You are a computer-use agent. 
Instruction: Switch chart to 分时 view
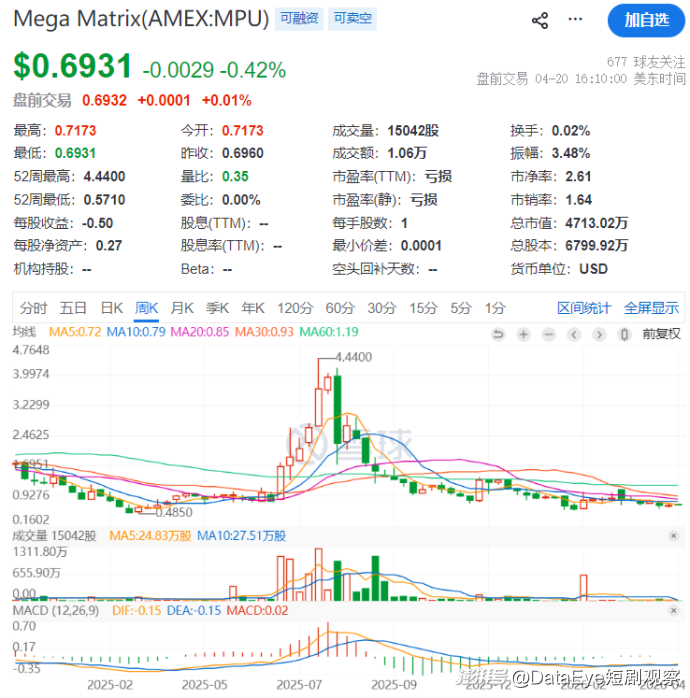(33, 308)
